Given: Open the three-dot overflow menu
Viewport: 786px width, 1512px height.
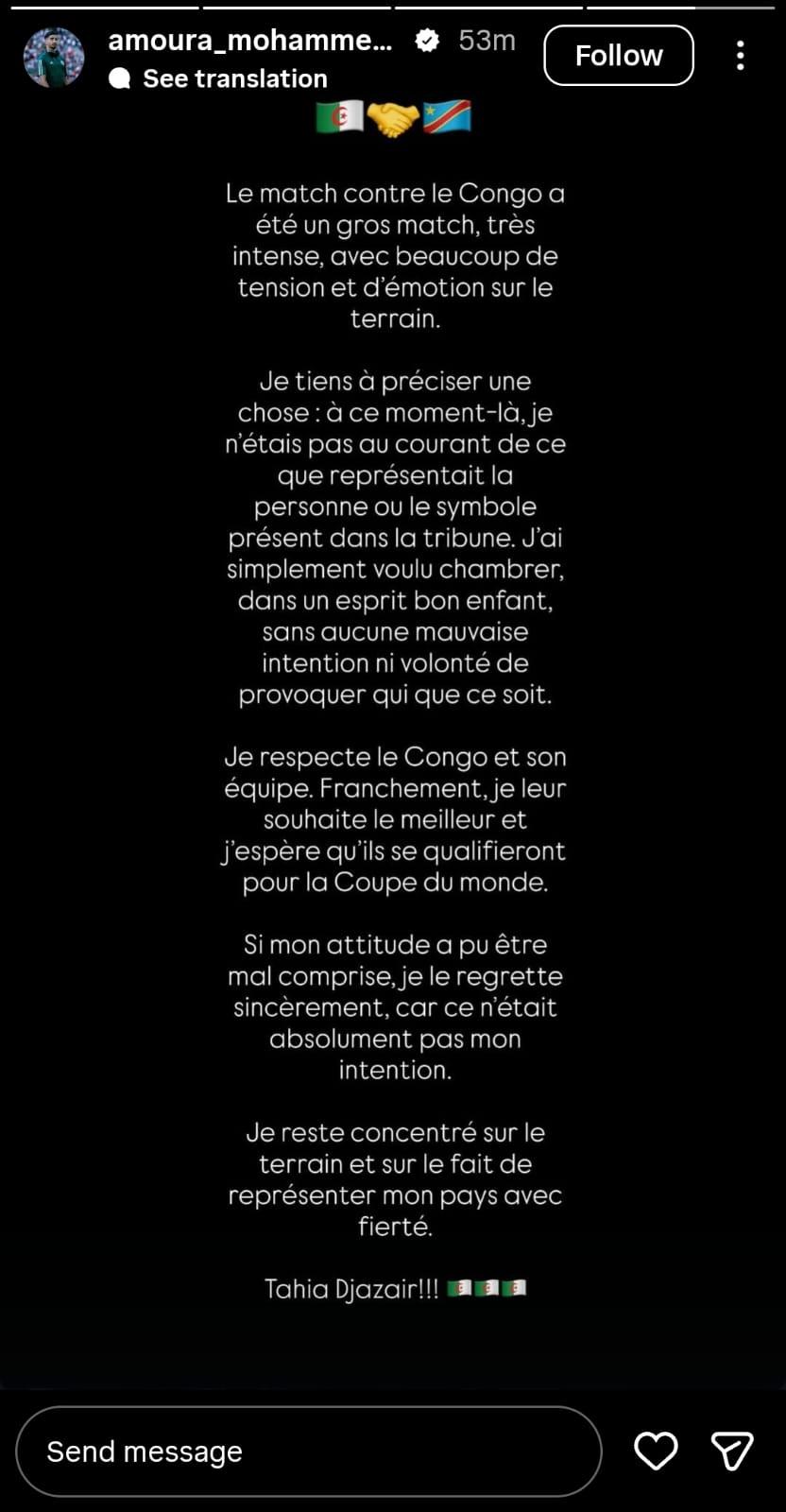Looking at the screenshot, I should click(741, 56).
